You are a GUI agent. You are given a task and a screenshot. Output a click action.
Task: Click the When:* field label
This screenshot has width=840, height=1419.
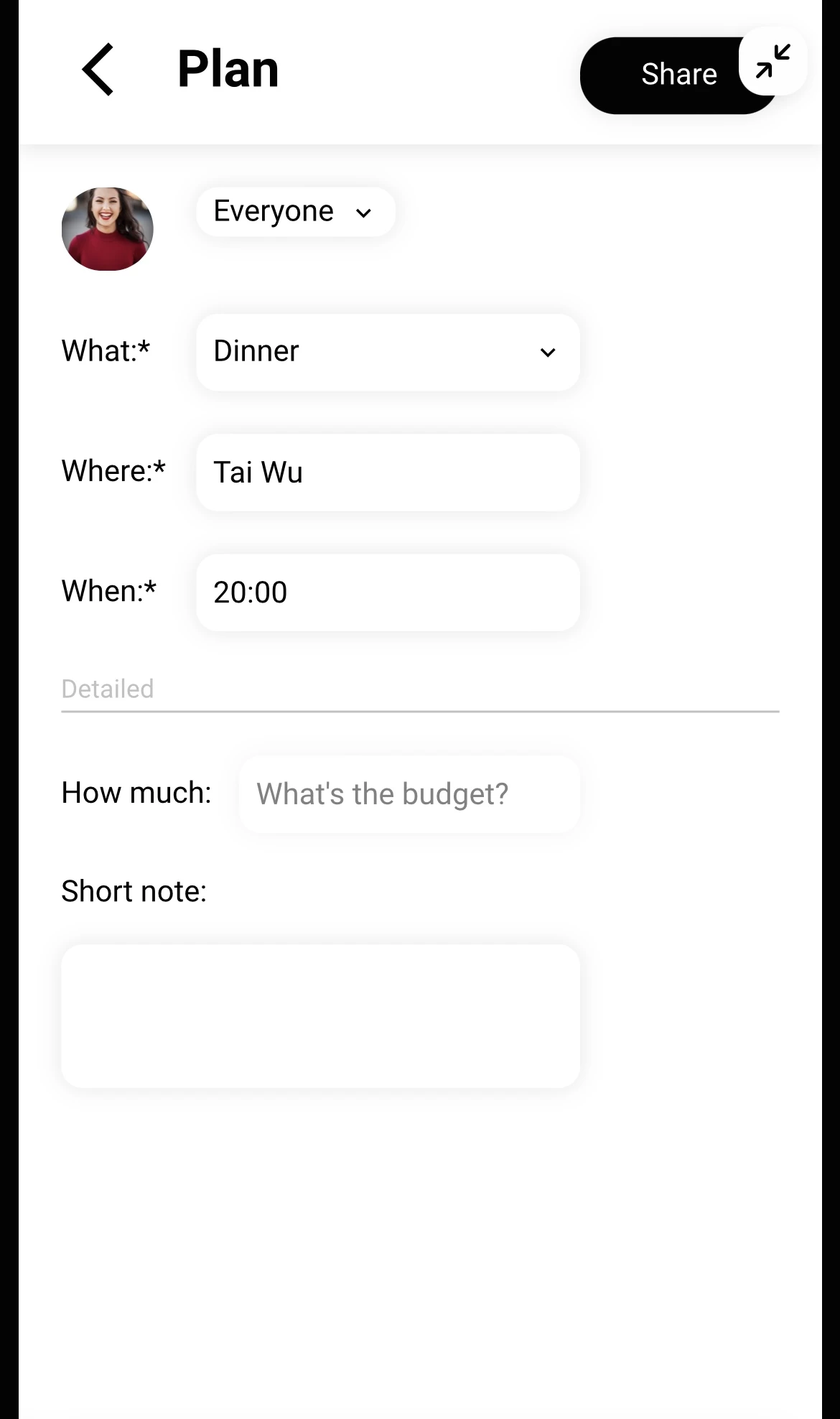coord(108,591)
